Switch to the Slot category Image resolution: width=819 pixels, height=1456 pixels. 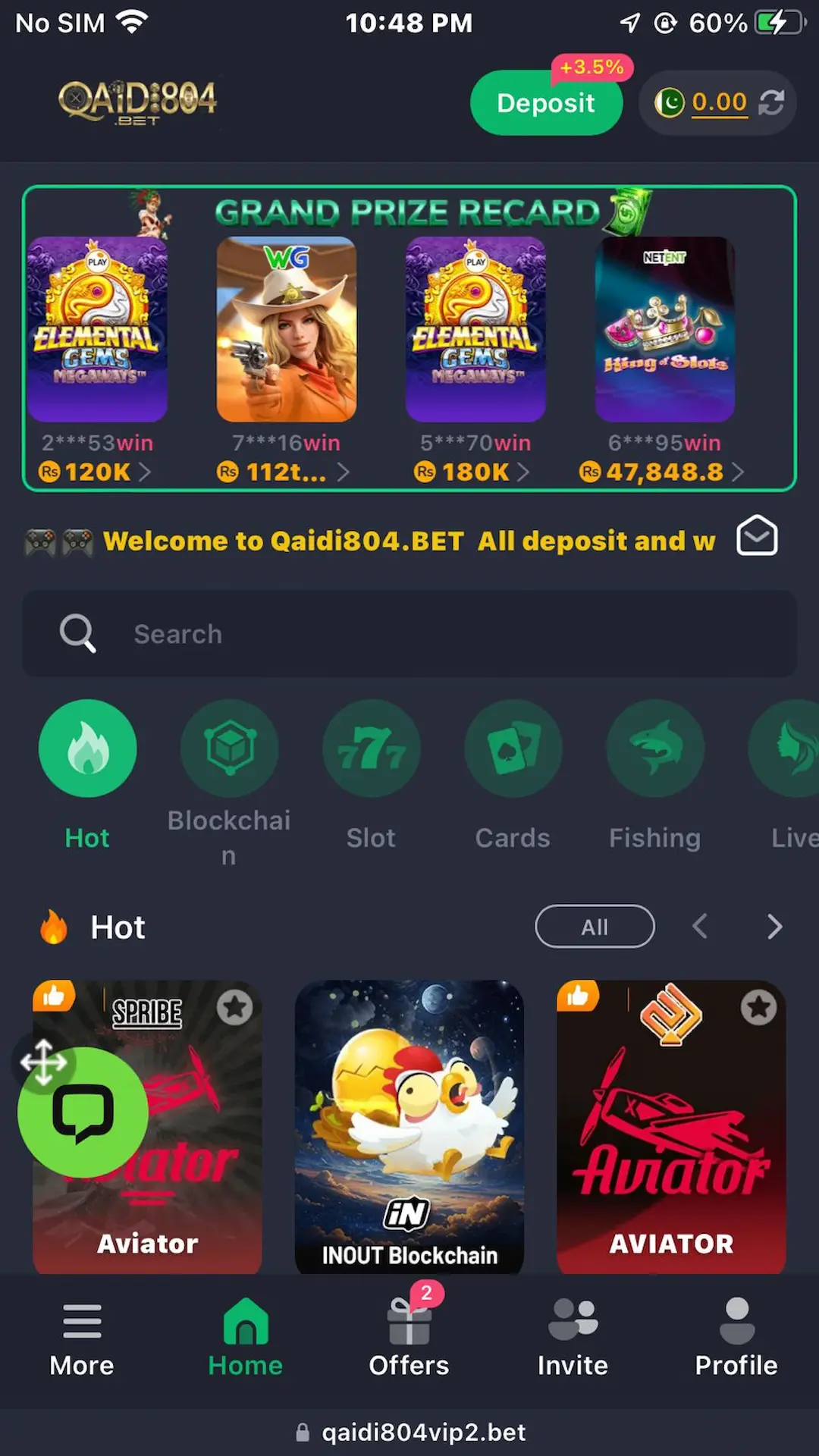(371, 749)
